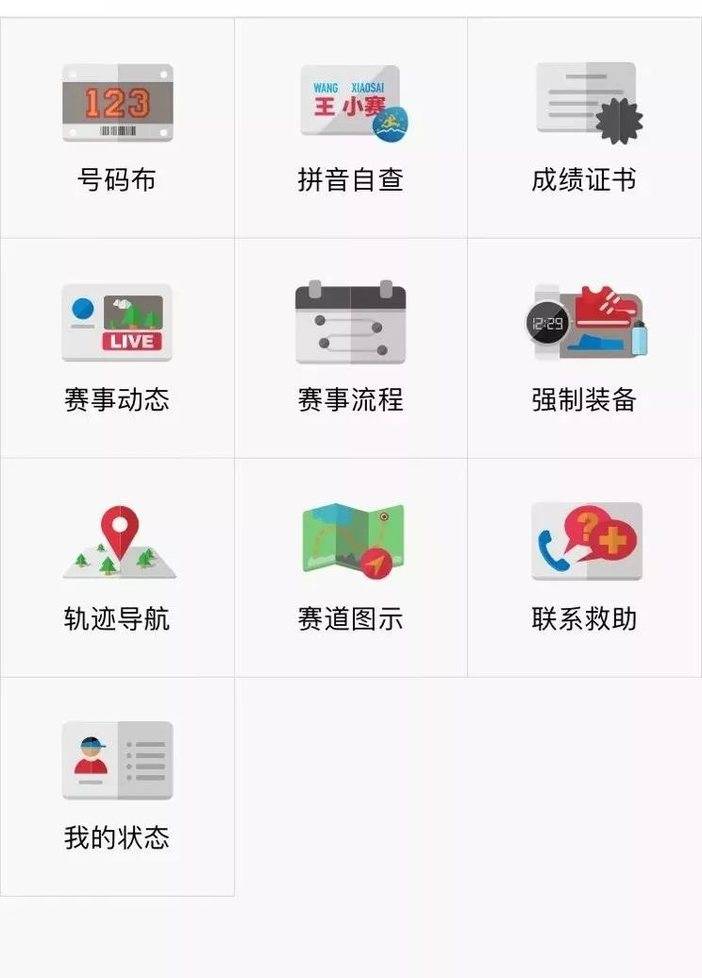
Task: Open the 强制装备 mandatory gear list
Action: 584,347
